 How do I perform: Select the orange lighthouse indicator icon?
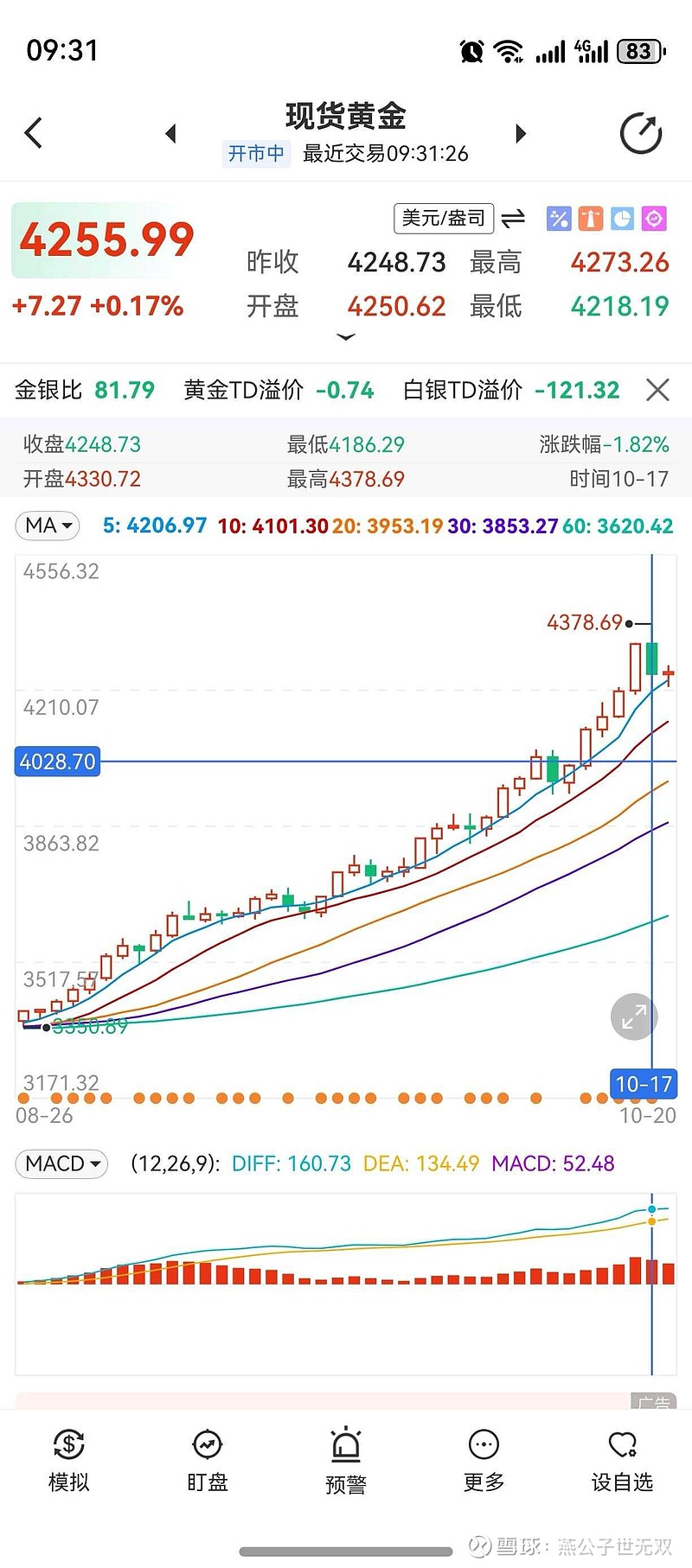tap(590, 219)
